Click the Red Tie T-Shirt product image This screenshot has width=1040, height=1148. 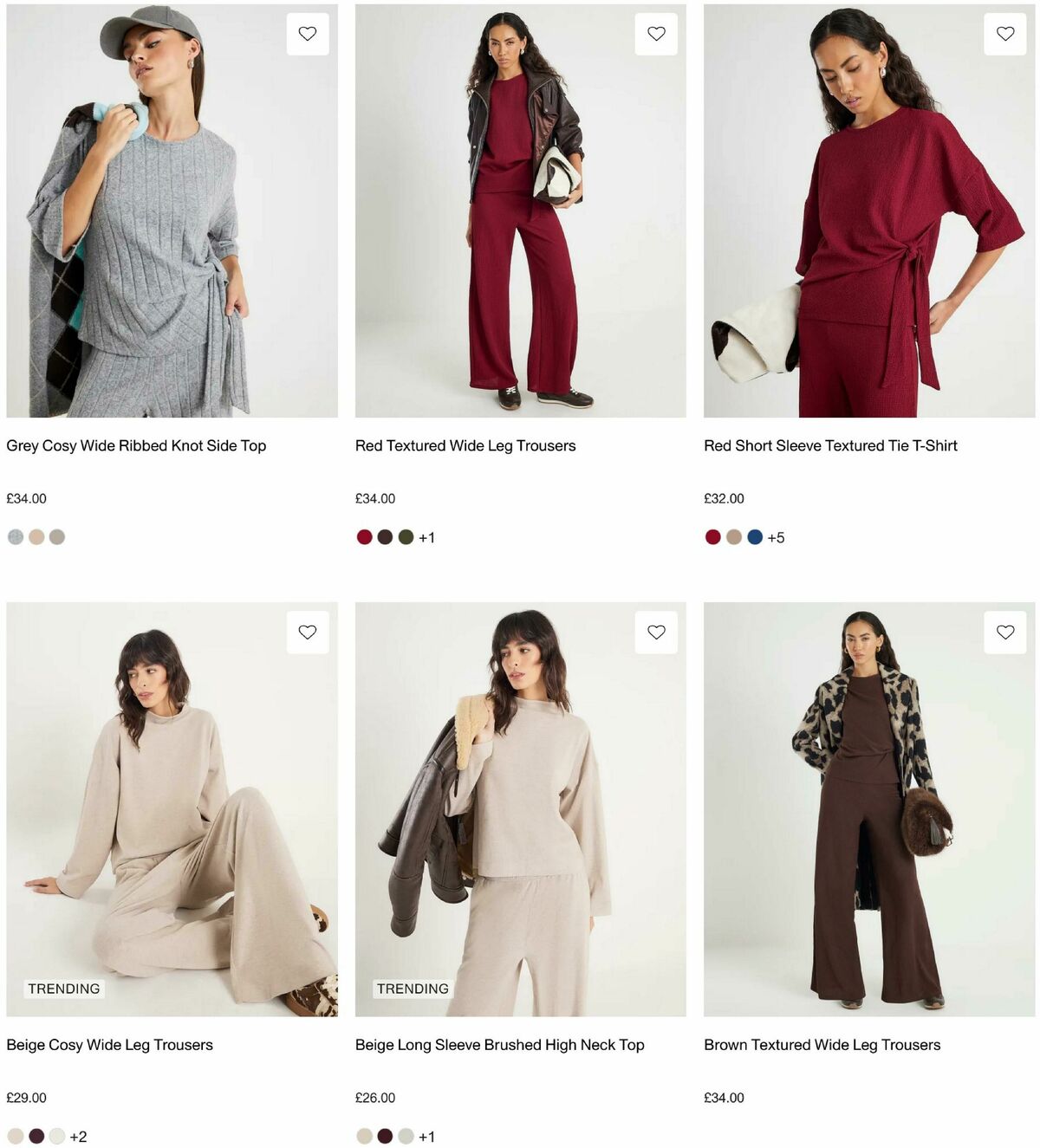tap(867, 208)
